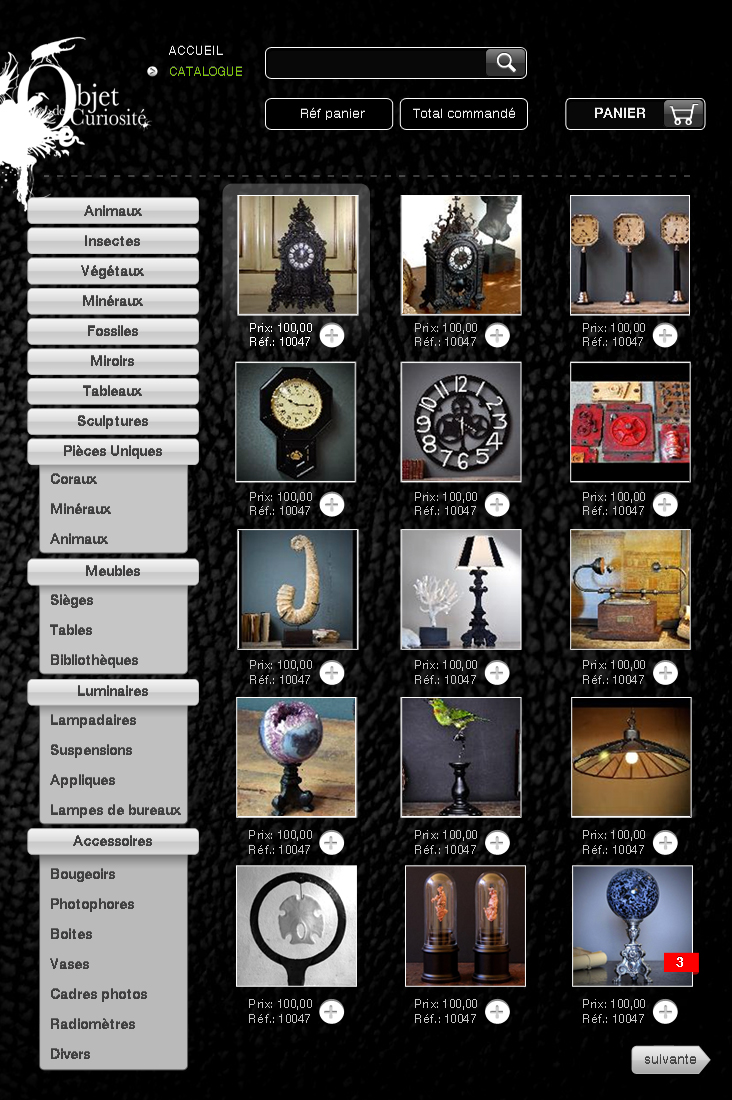
Task: View the green bird on stand product
Action: coord(461,756)
